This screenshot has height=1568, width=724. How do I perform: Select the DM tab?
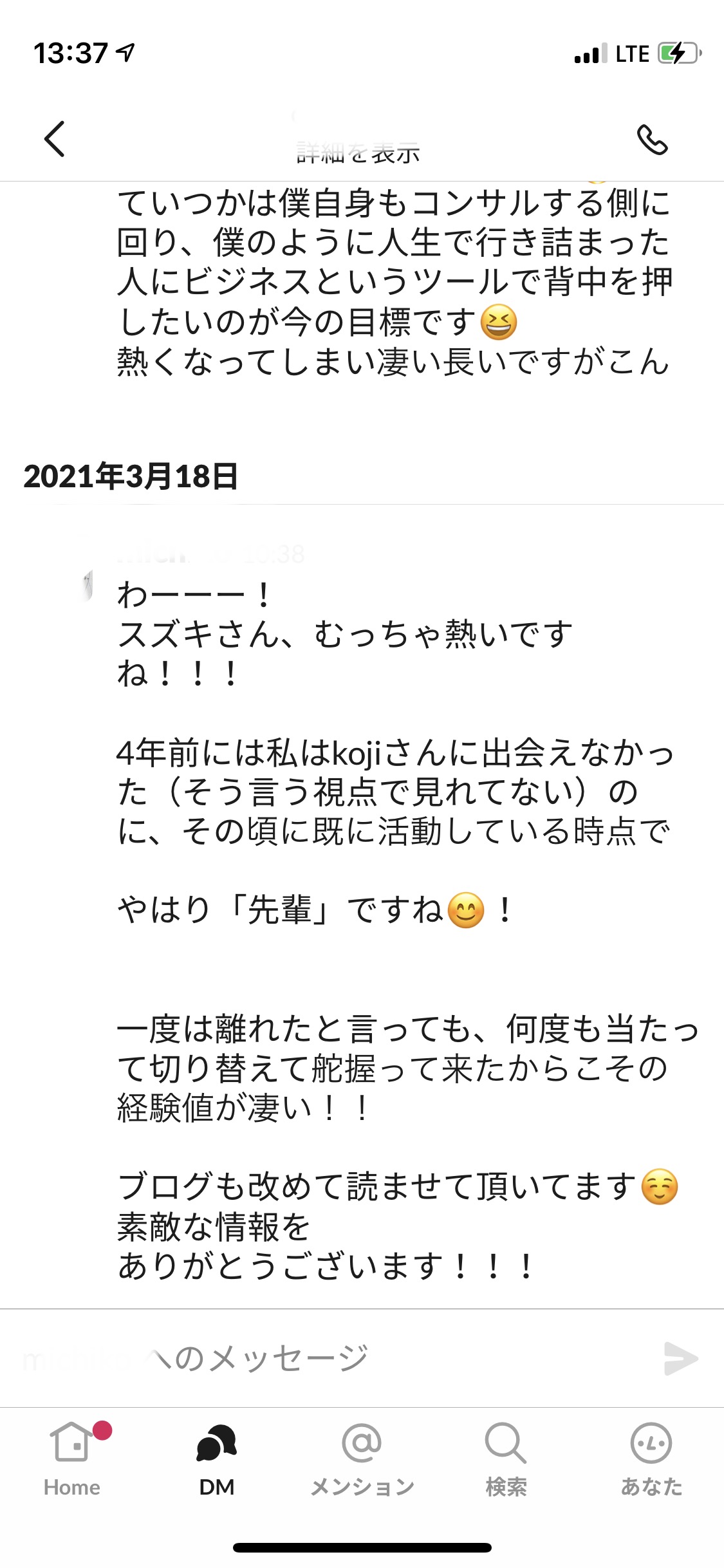pos(217,1459)
